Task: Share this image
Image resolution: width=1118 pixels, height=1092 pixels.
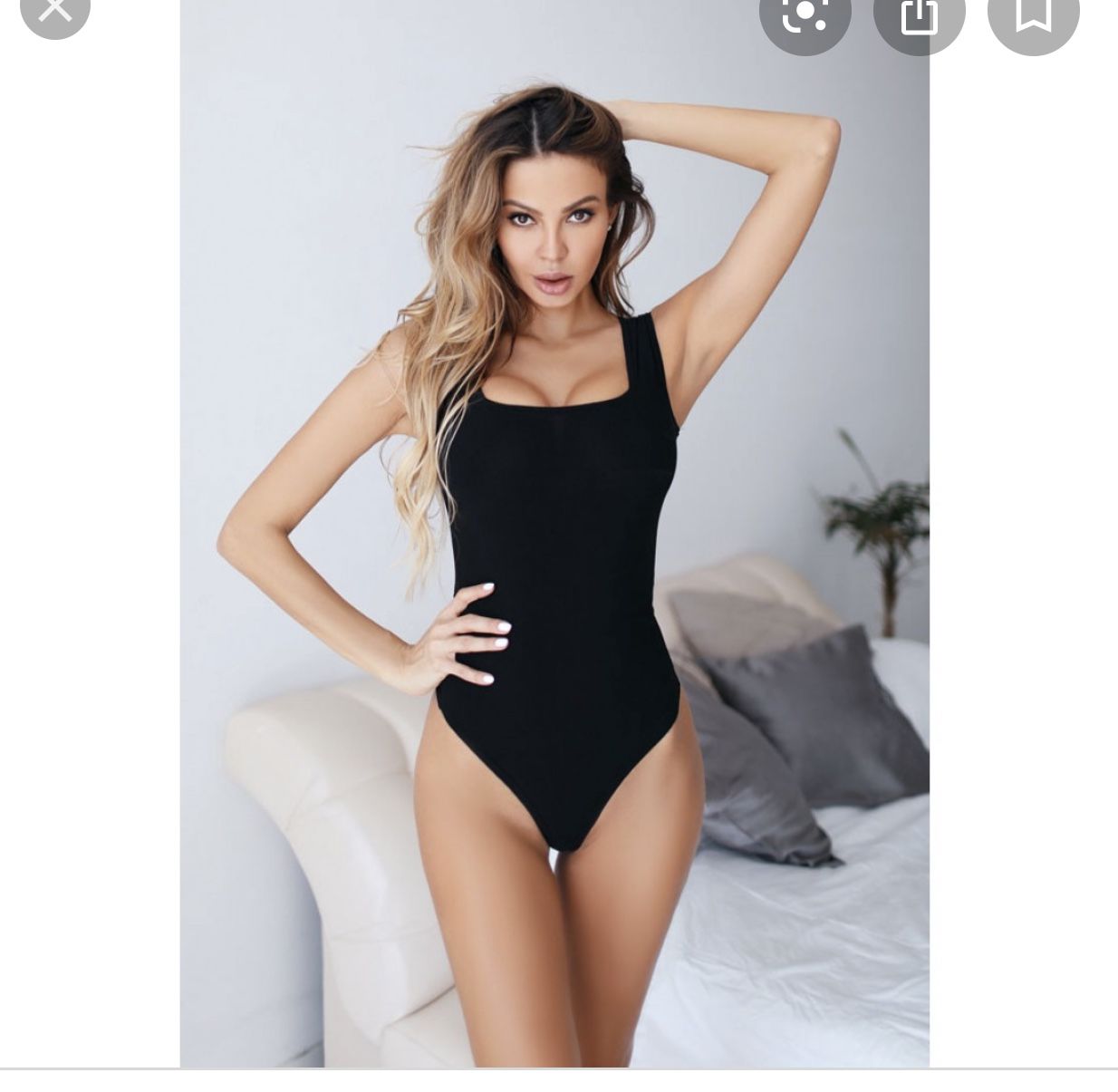Action: [x=919, y=16]
